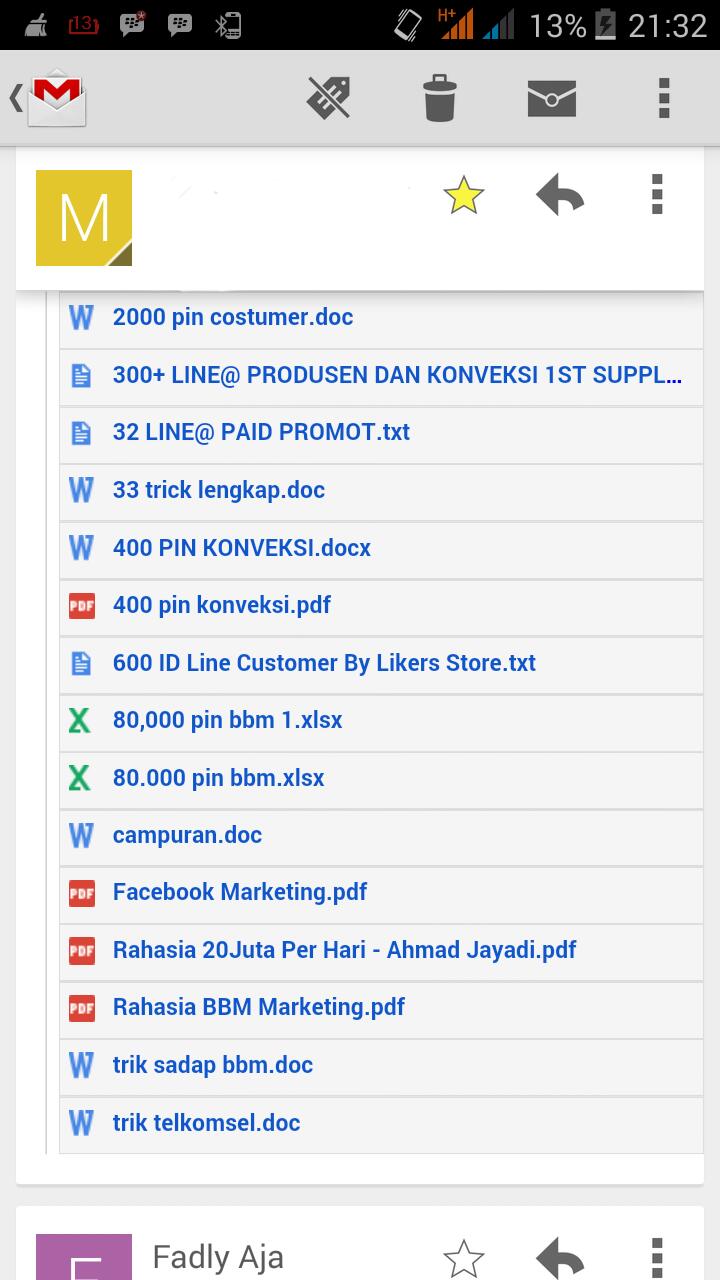This screenshot has width=720, height=1280.
Task: Mark the conversation as unread
Action: coord(551,98)
